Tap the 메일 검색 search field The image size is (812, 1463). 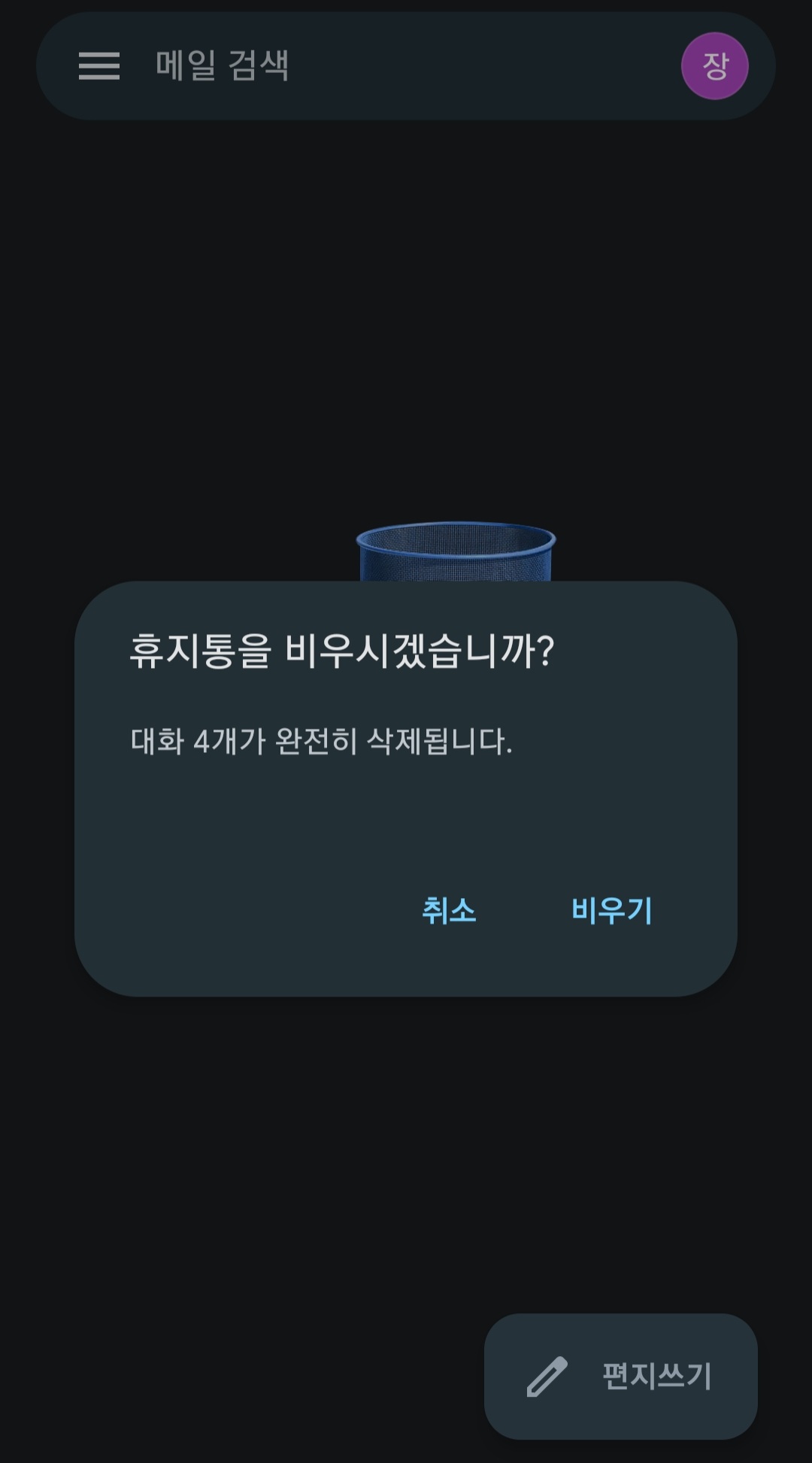405,66
